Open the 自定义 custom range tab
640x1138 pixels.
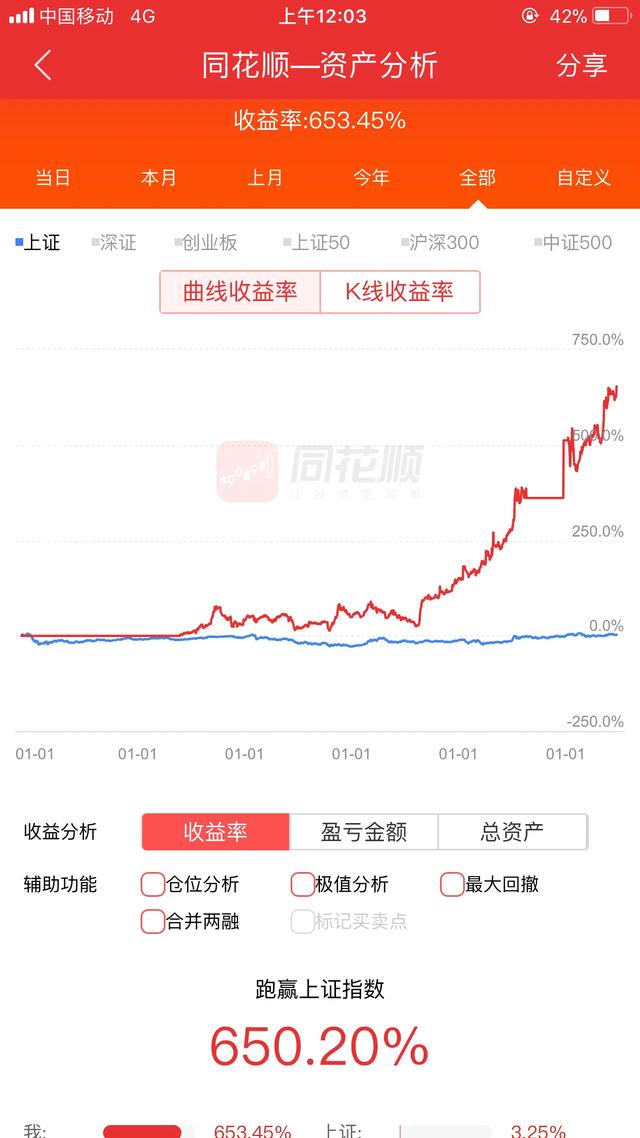(583, 178)
